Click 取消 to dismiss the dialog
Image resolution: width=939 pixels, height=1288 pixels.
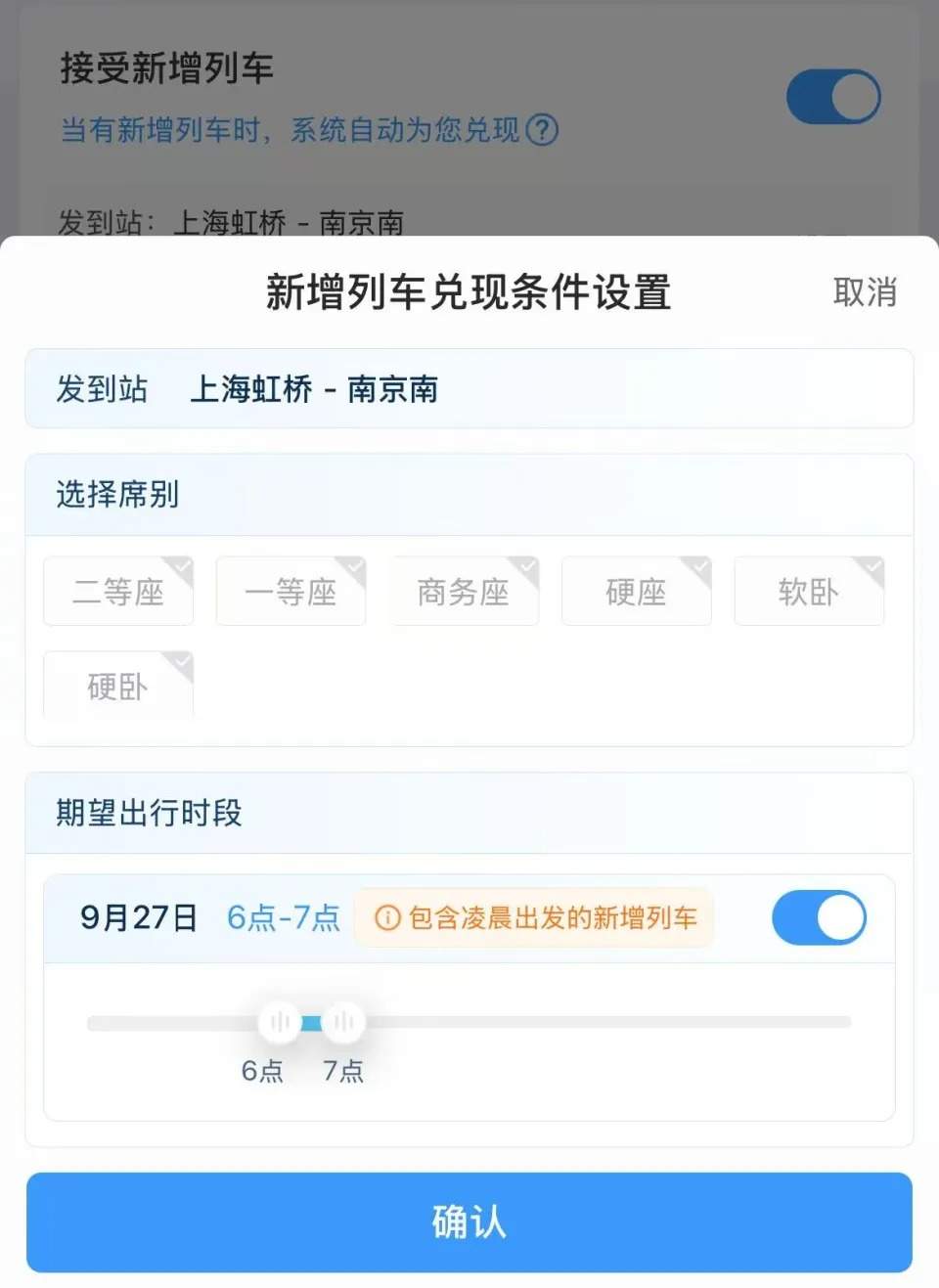(x=865, y=292)
